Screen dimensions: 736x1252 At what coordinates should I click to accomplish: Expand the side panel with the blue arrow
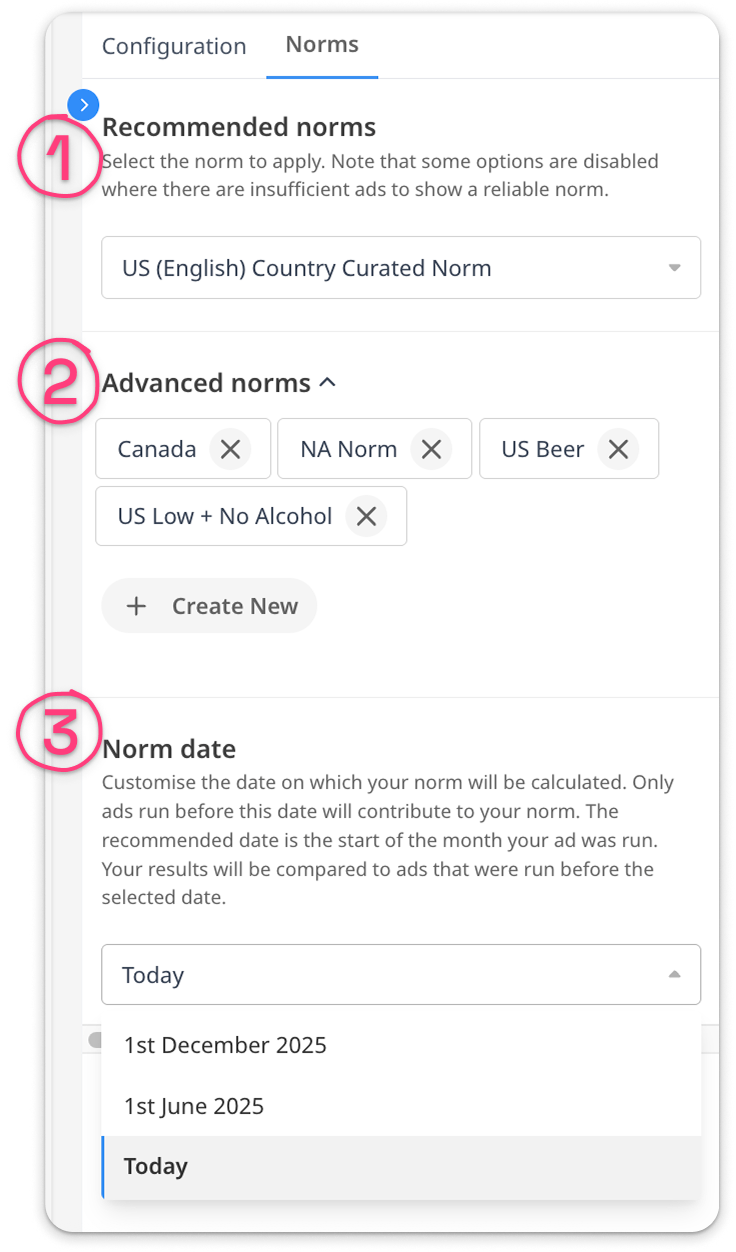[84, 103]
